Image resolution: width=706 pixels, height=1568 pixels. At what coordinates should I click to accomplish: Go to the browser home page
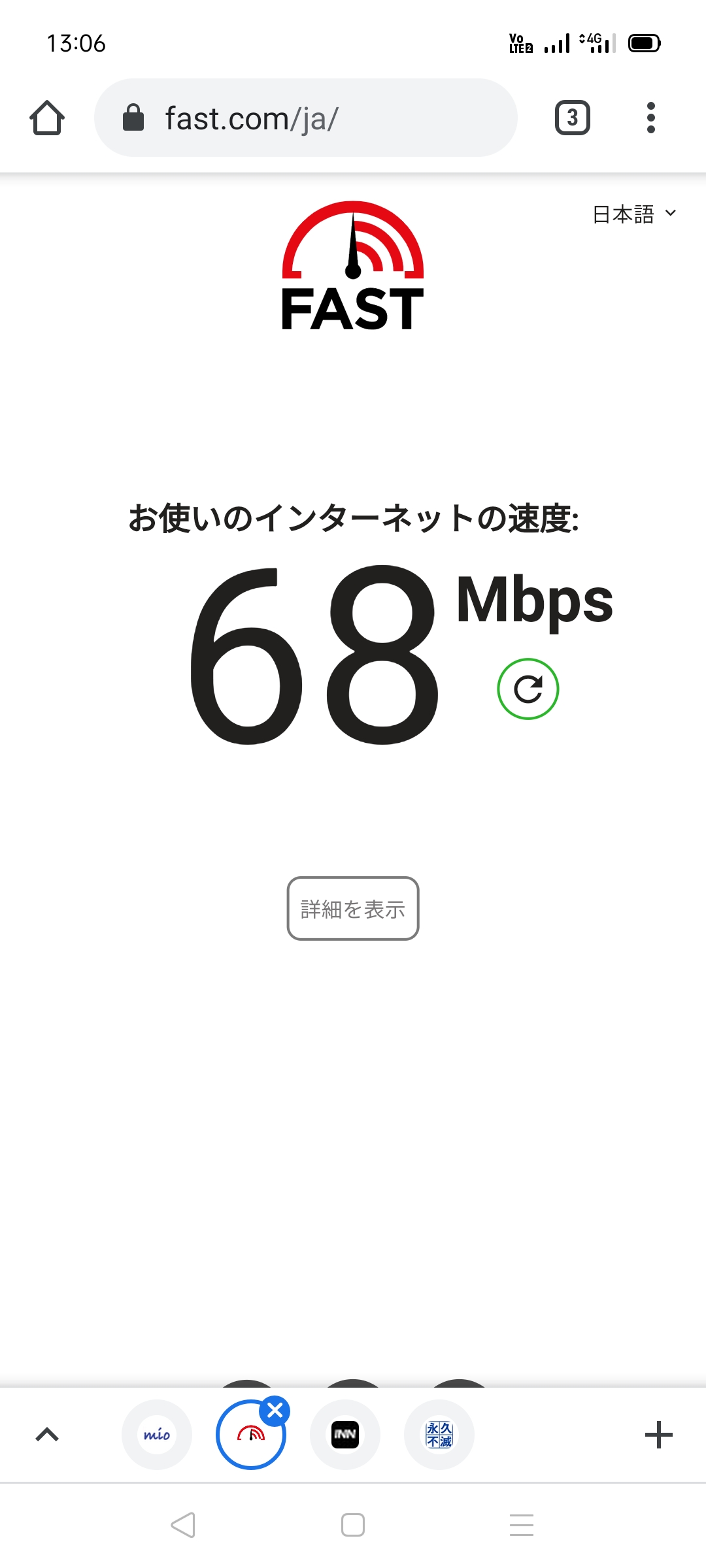pyautogui.click(x=47, y=118)
